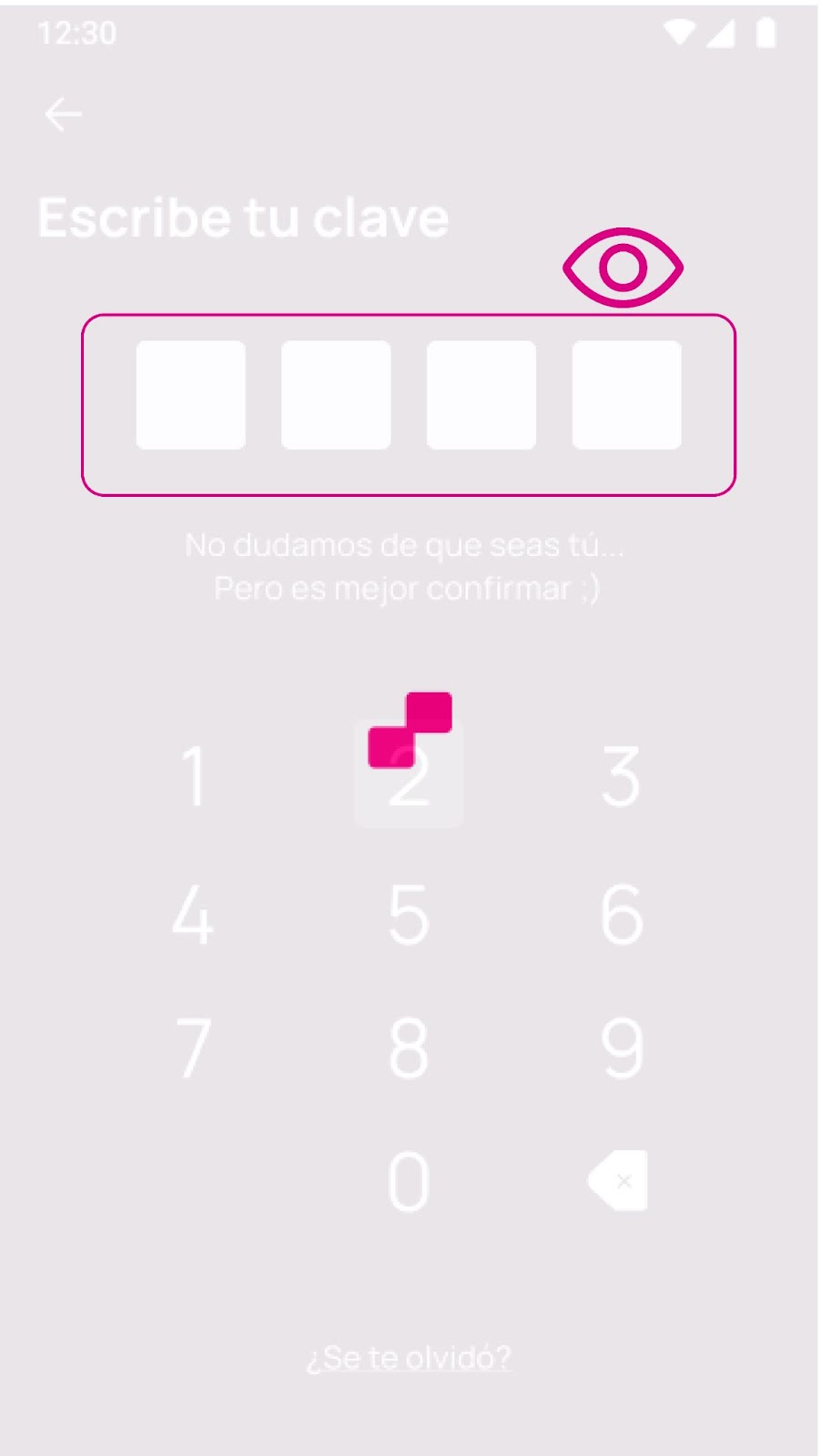Select digit 8 on the keypad

coord(409,1048)
